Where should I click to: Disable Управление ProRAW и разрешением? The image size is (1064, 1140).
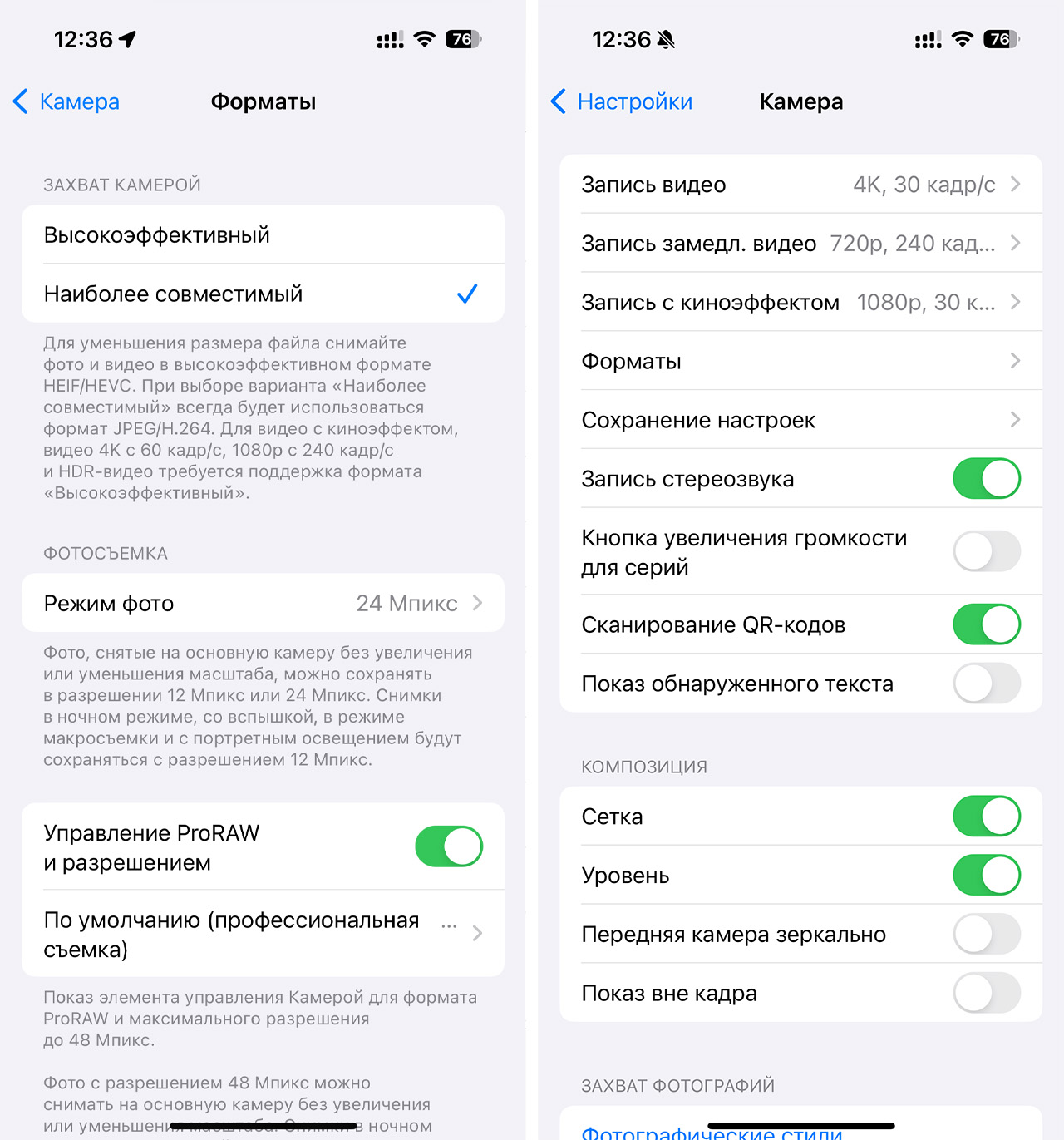tap(448, 846)
